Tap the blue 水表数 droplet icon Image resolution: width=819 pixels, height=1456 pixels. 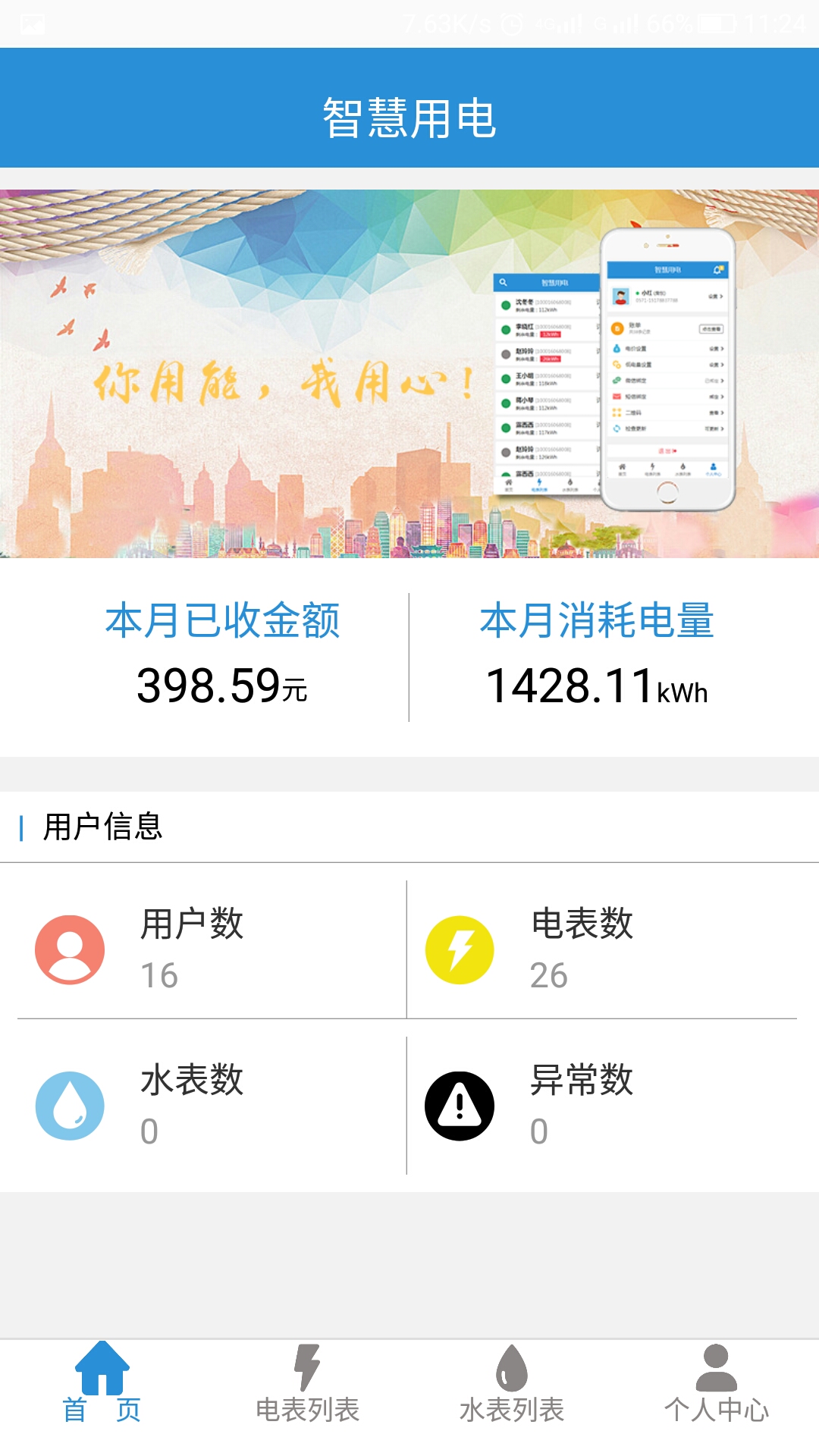[68, 1103]
